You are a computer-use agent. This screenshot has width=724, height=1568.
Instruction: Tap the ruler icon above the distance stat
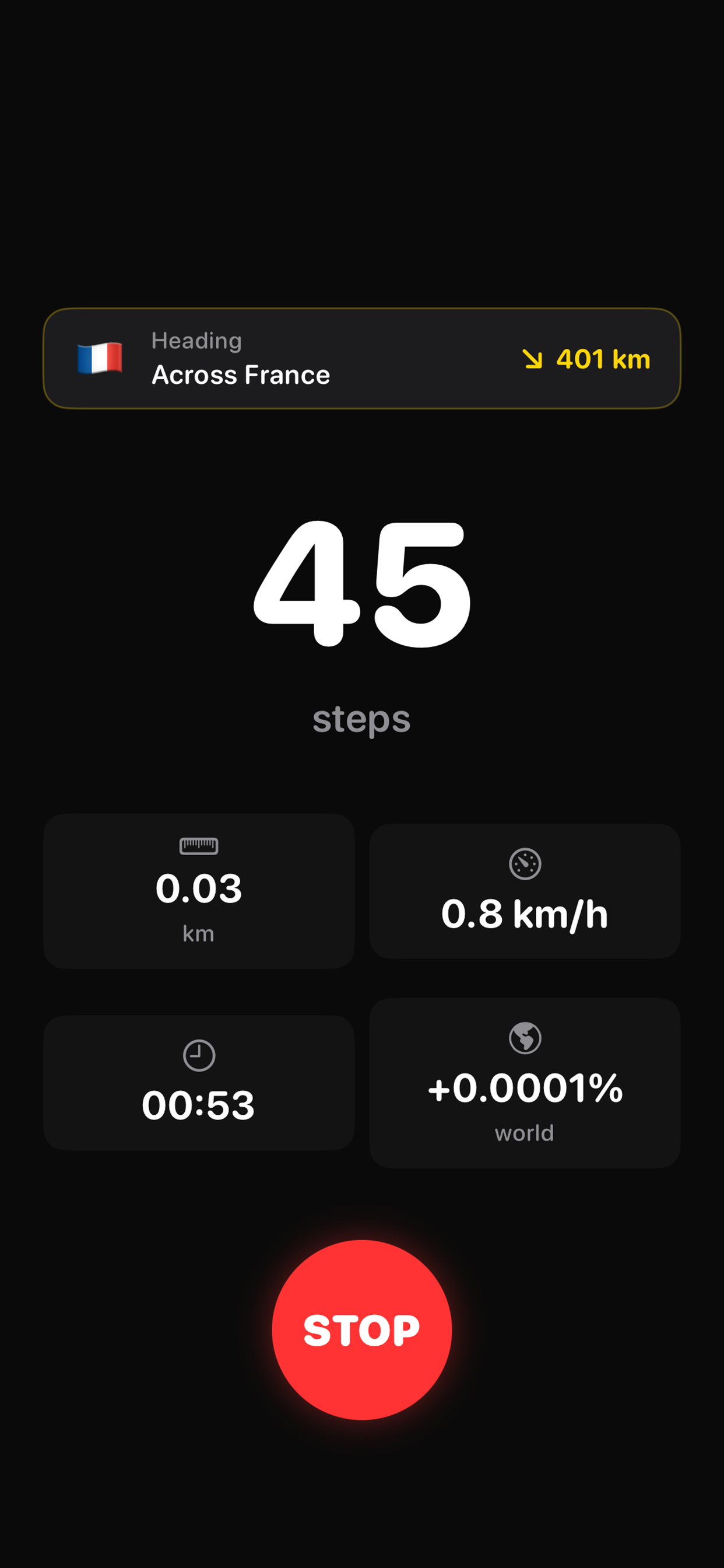[198, 845]
